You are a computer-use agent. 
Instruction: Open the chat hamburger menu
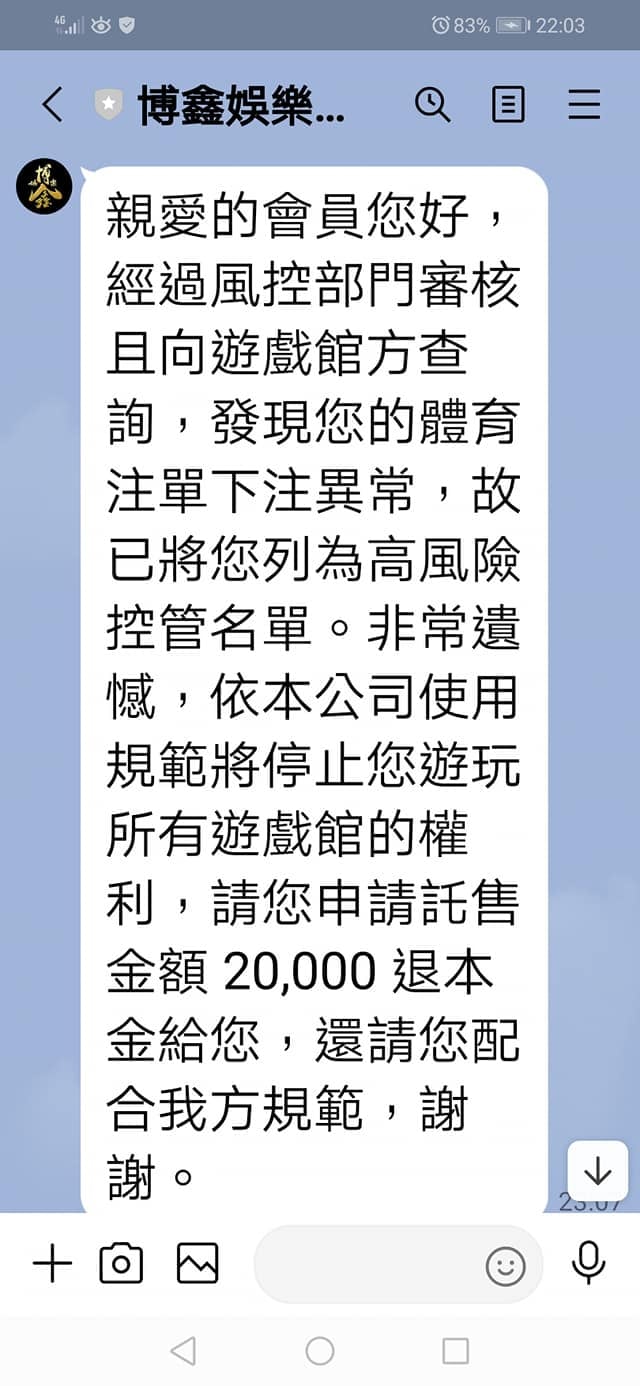pos(584,104)
